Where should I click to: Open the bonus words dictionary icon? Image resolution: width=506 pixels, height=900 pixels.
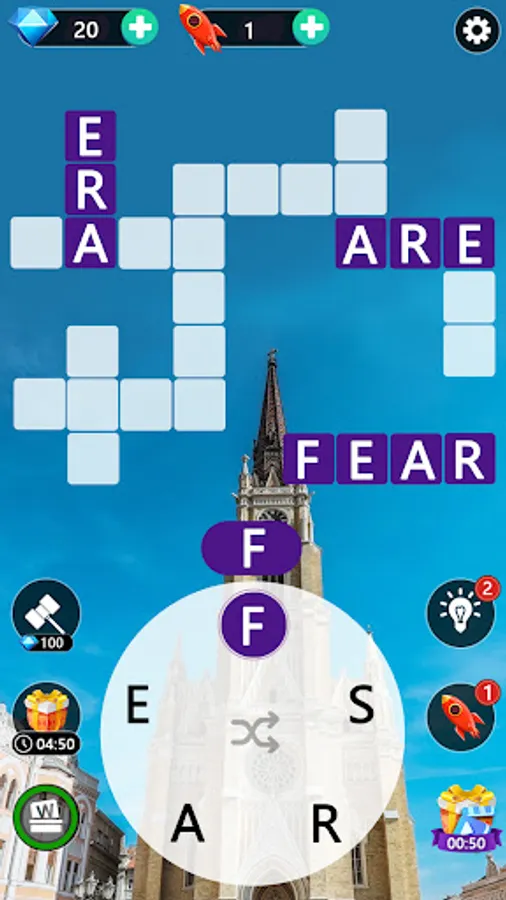tap(46, 817)
